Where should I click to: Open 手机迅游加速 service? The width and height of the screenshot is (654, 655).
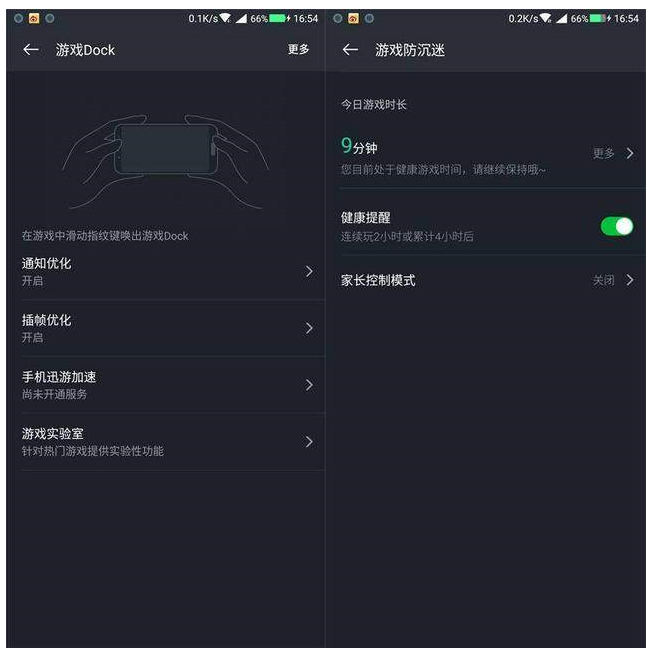(166, 385)
